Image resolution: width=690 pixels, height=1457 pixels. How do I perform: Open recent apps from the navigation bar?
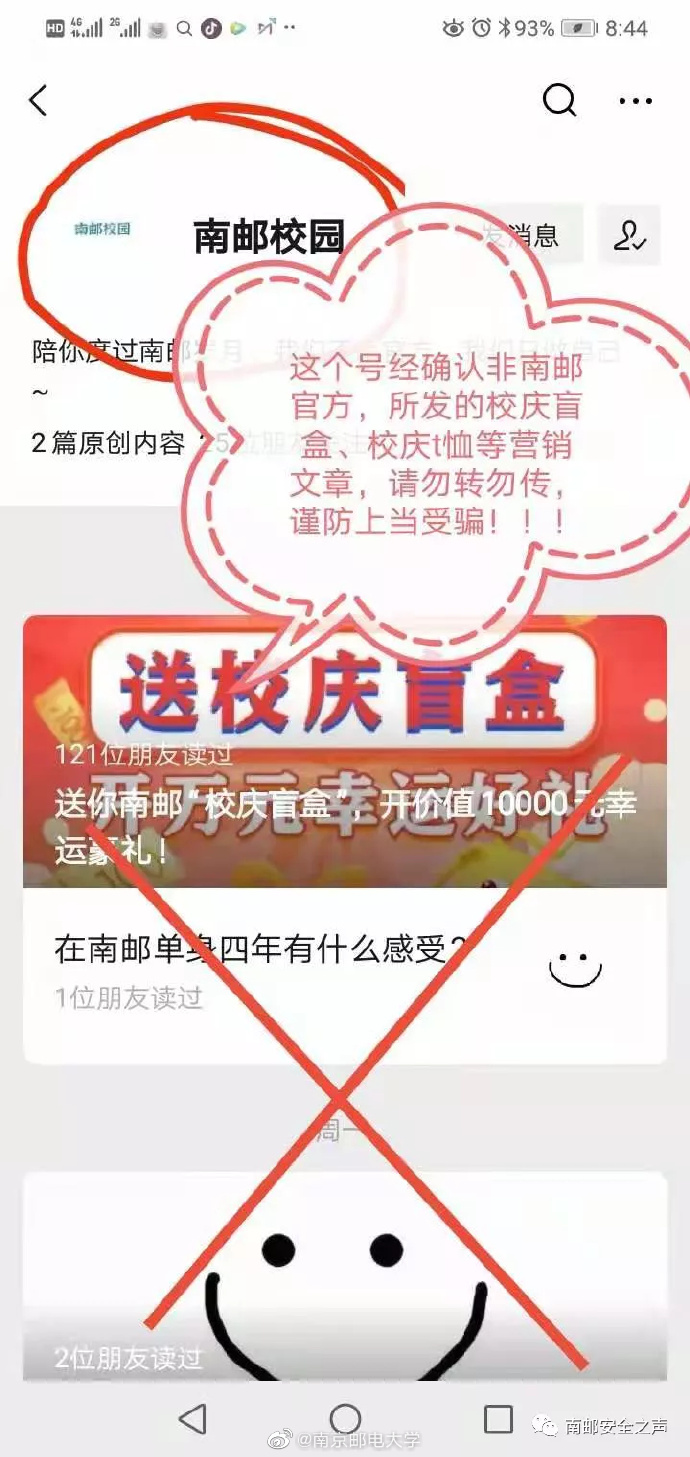coord(498,1418)
